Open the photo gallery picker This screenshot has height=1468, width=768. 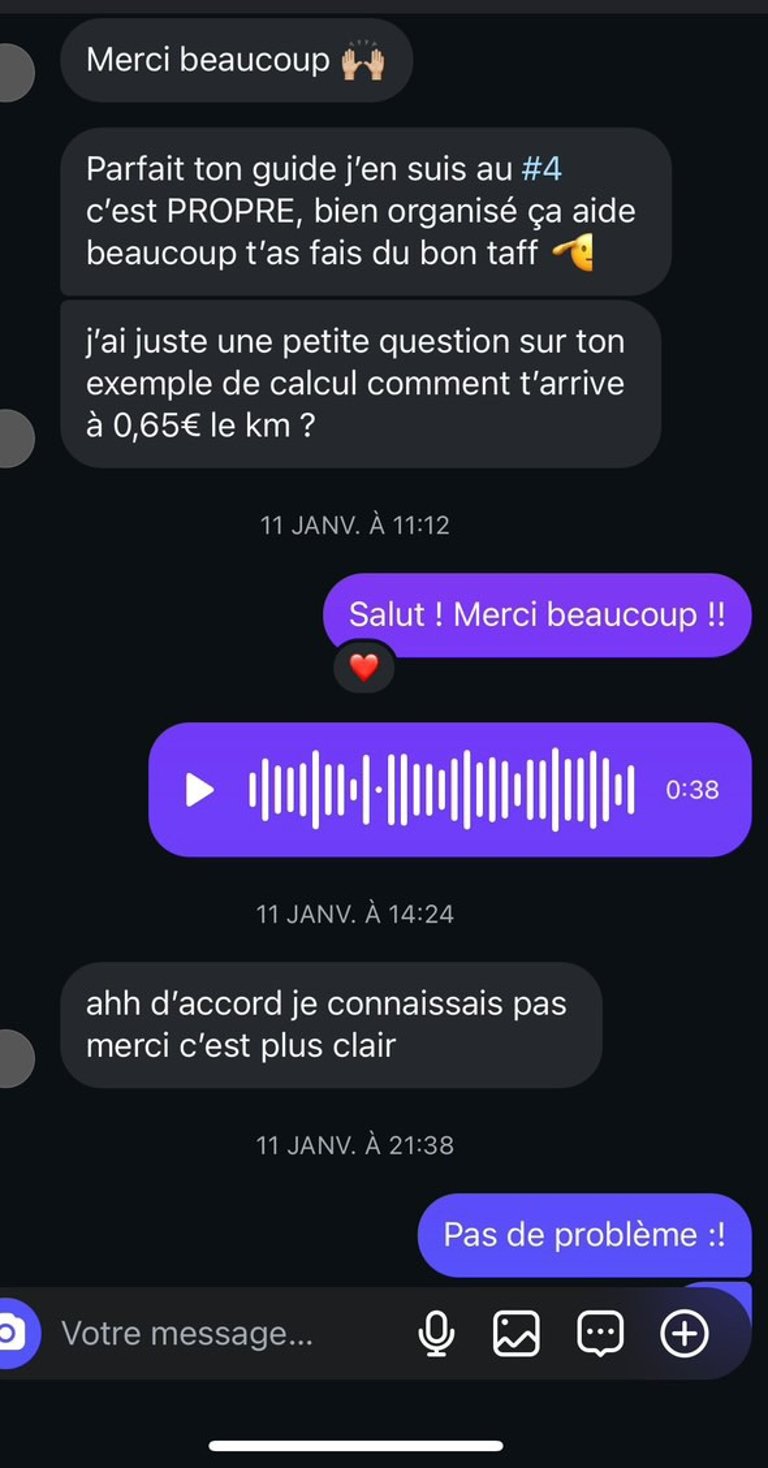[x=516, y=1333]
